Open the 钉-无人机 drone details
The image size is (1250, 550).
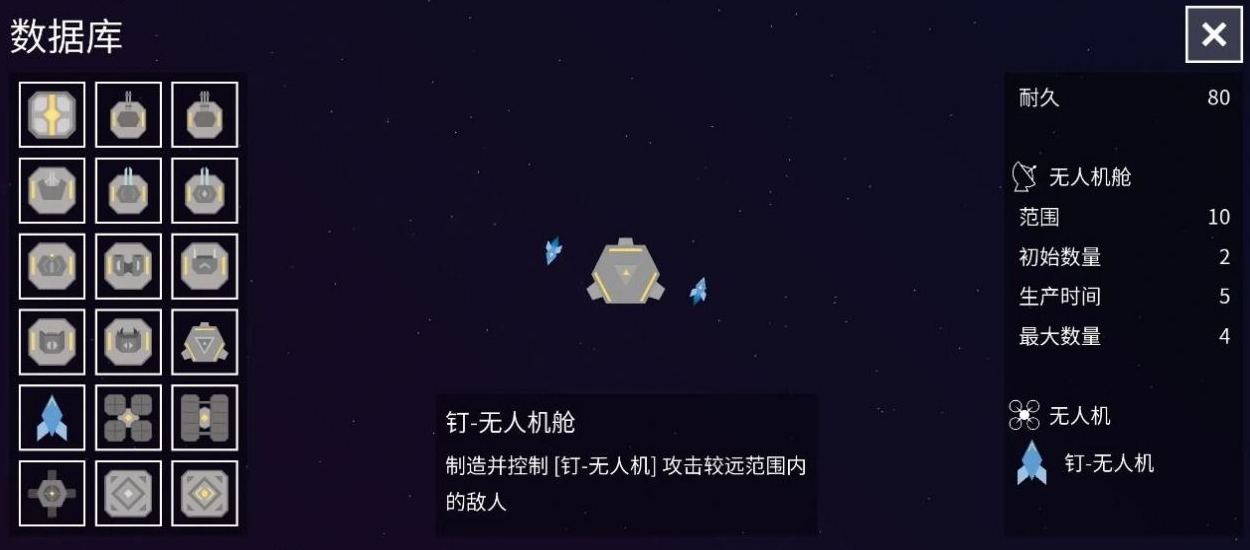coord(1084,463)
